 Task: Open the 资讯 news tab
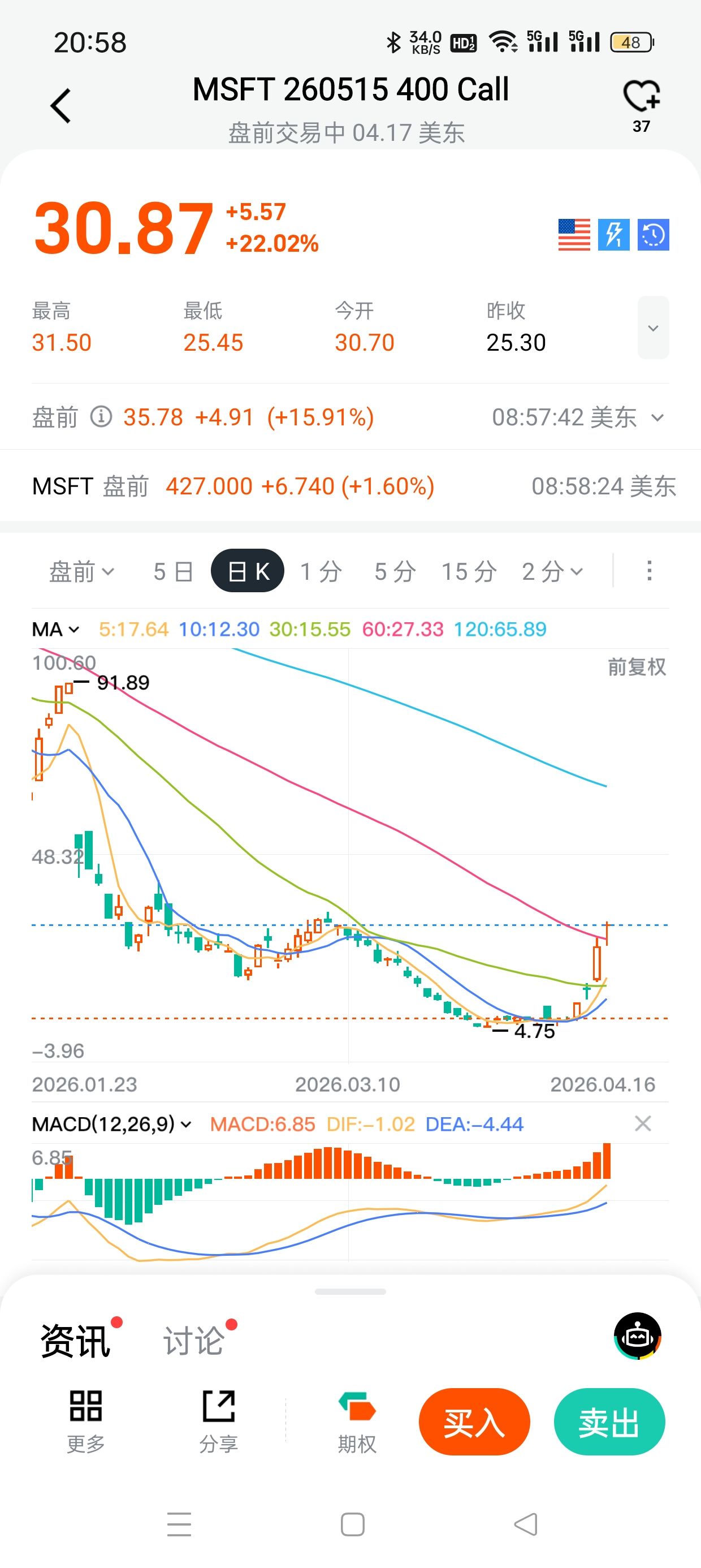(x=75, y=1342)
